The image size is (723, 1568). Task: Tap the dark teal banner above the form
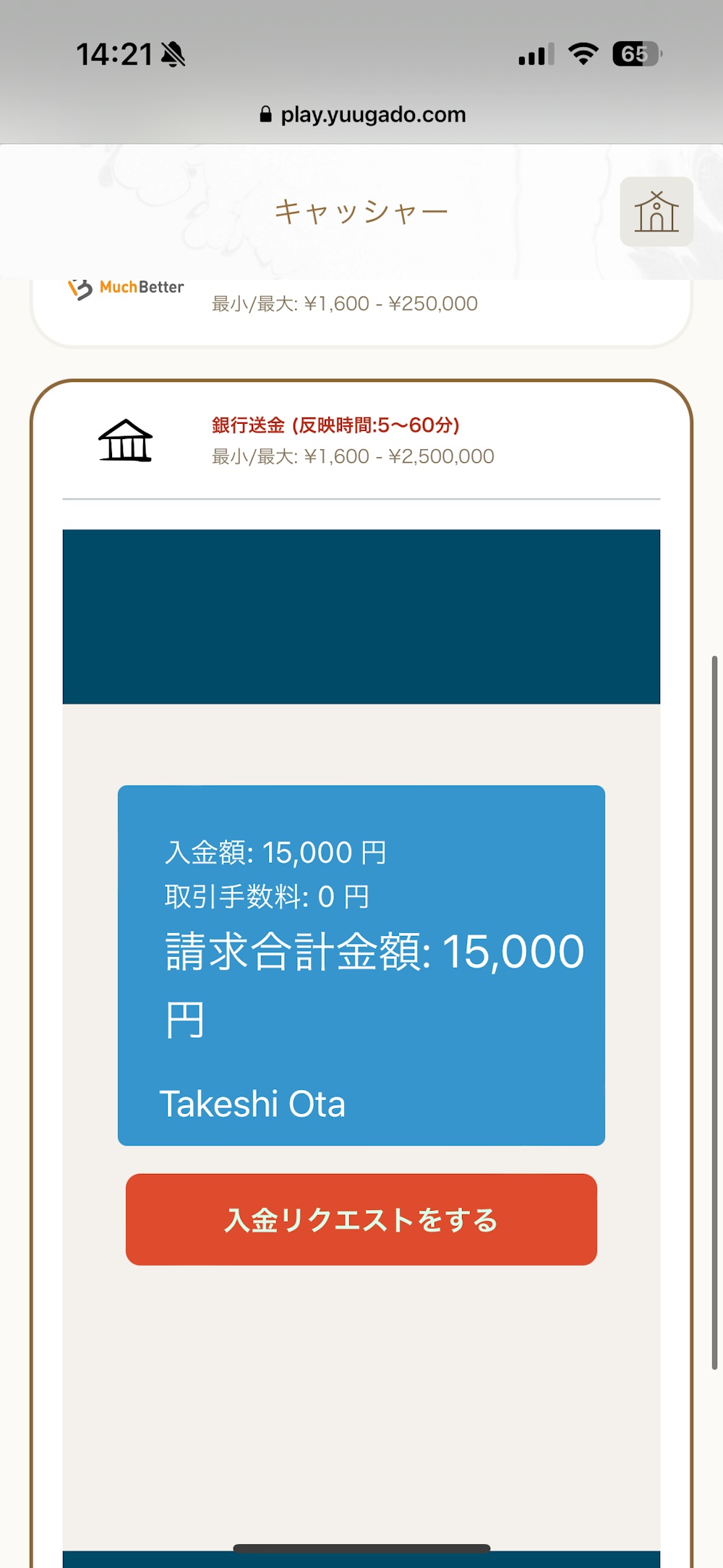tap(361, 615)
